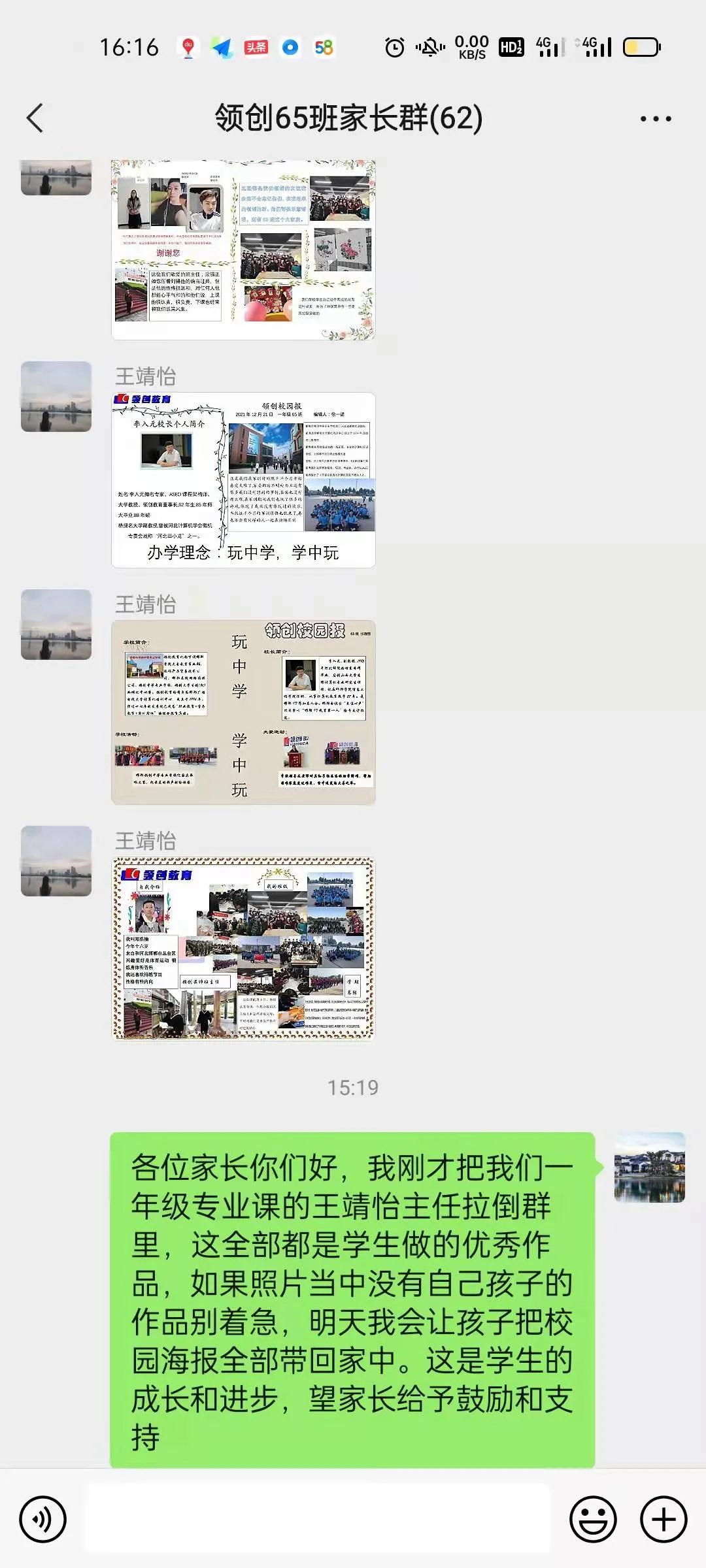Screen dimensions: 706x1568
Task: Open the emoji picker
Action: [x=593, y=1520]
